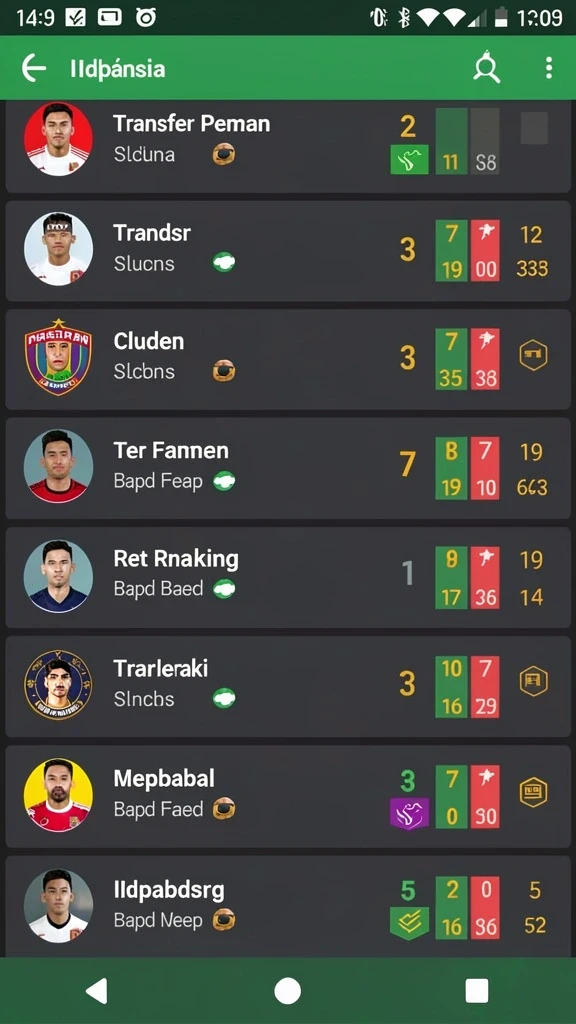Image resolution: width=576 pixels, height=1024 pixels.
Task: Go back using the app bar arrow
Action: pyautogui.click(x=34, y=68)
